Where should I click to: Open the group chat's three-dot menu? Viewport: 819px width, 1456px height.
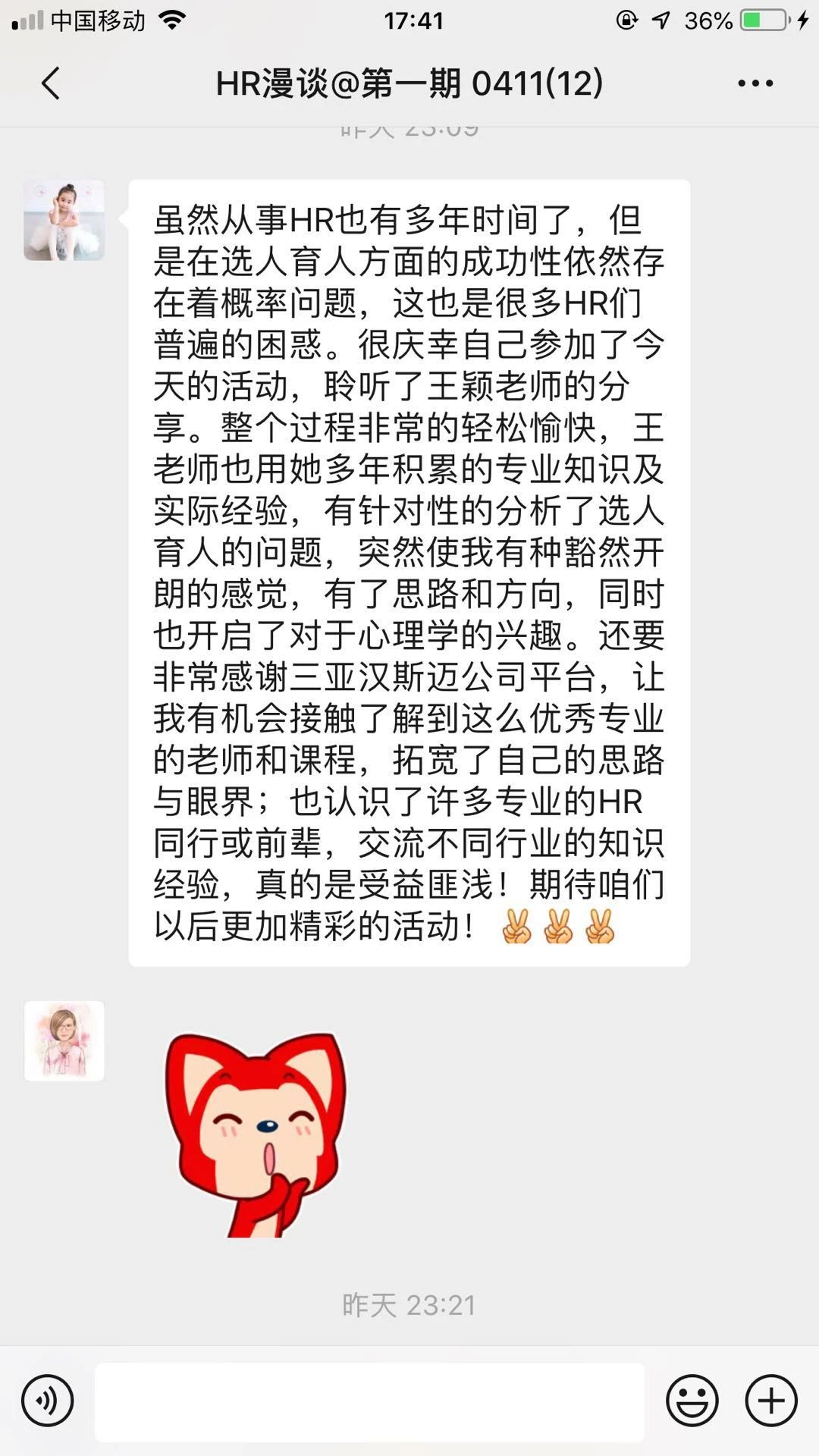(x=755, y=83)
